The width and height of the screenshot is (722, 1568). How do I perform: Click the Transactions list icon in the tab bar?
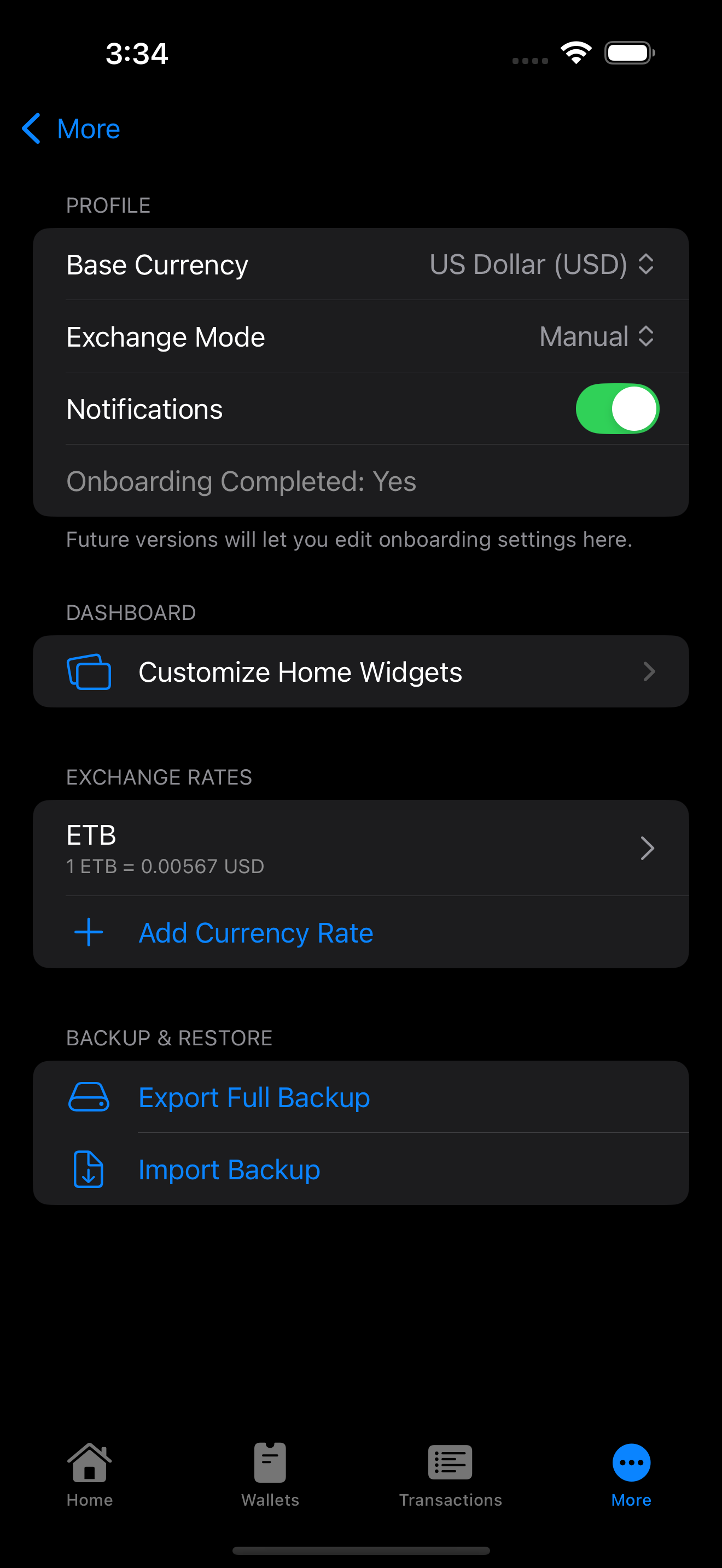tap(450, 1461)
